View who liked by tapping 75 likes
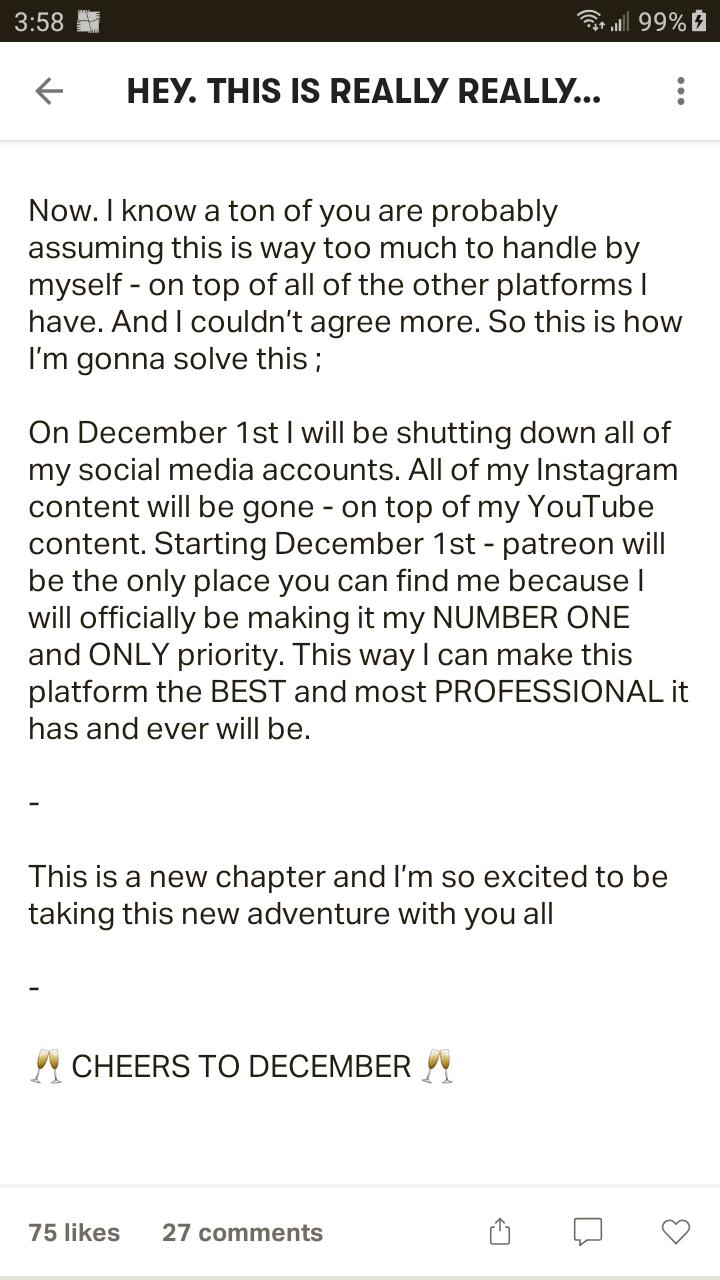Screen dimensions: 720x1280 coord(74,1232)
